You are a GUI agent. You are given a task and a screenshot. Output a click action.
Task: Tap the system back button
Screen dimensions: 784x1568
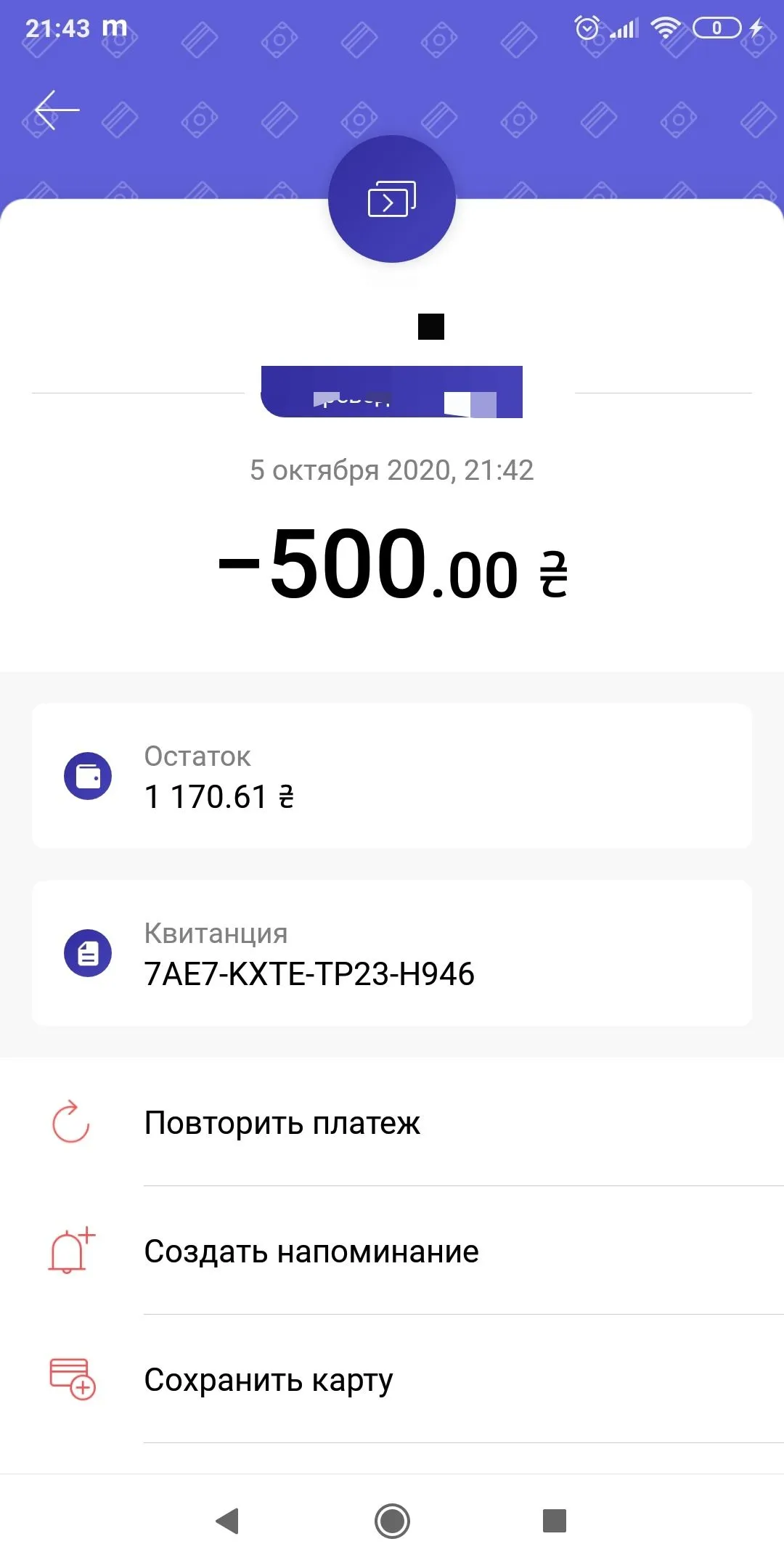[x=228, y=1521]
